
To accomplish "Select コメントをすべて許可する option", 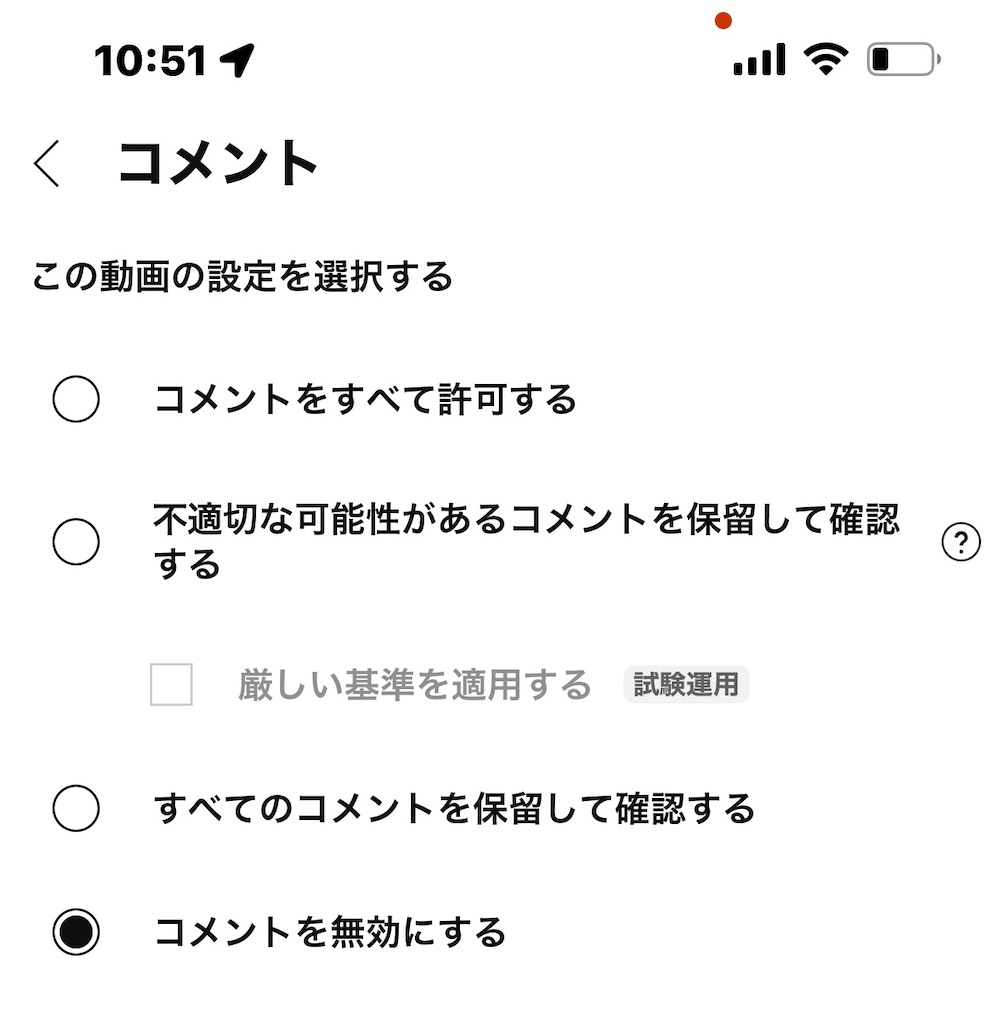I will point(76,401).
